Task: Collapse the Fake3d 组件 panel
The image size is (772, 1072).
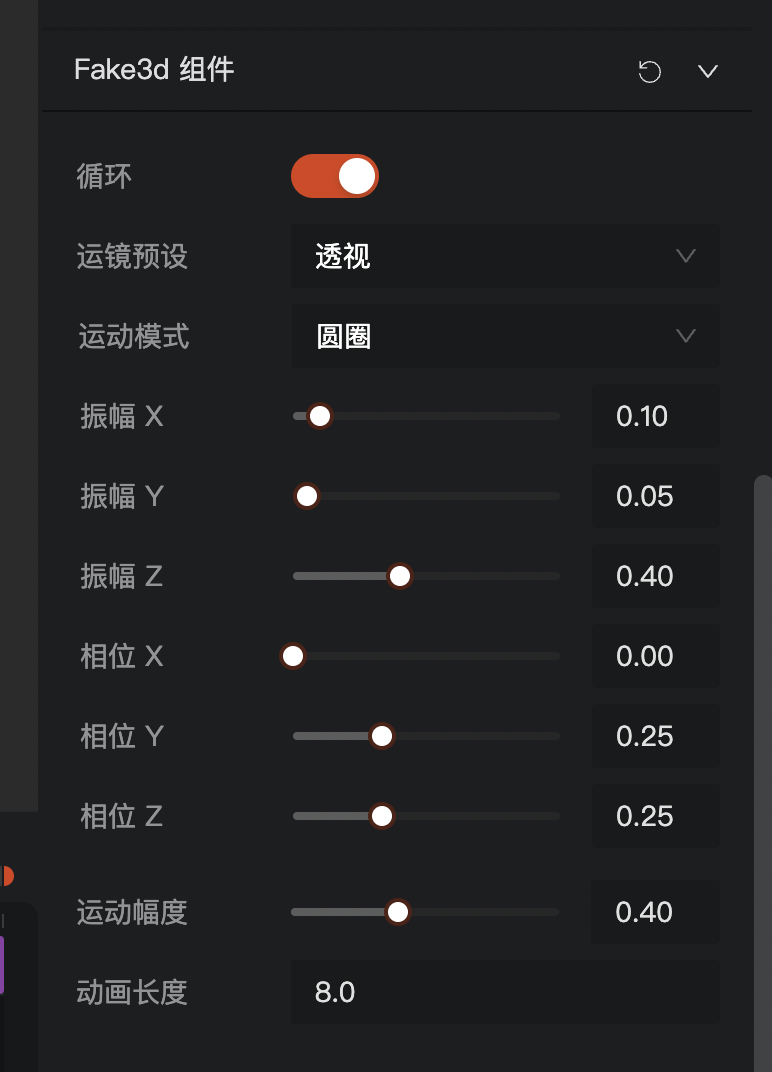Action: click(708, 71)
